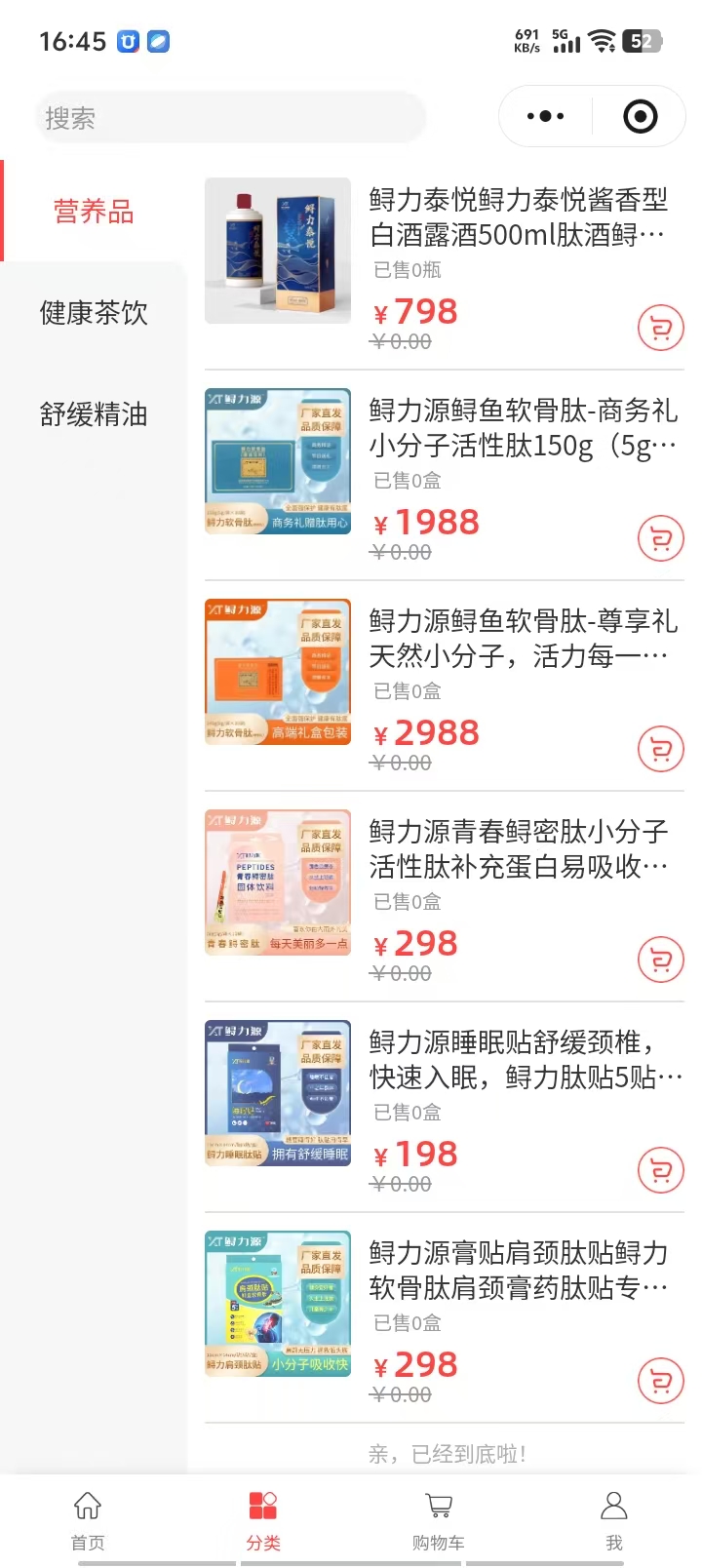Add the ¥2988 尊享礼 peptide to cart
This screenshot has width=702, height=1568.
pyautogui.click(x=660, y=749)
